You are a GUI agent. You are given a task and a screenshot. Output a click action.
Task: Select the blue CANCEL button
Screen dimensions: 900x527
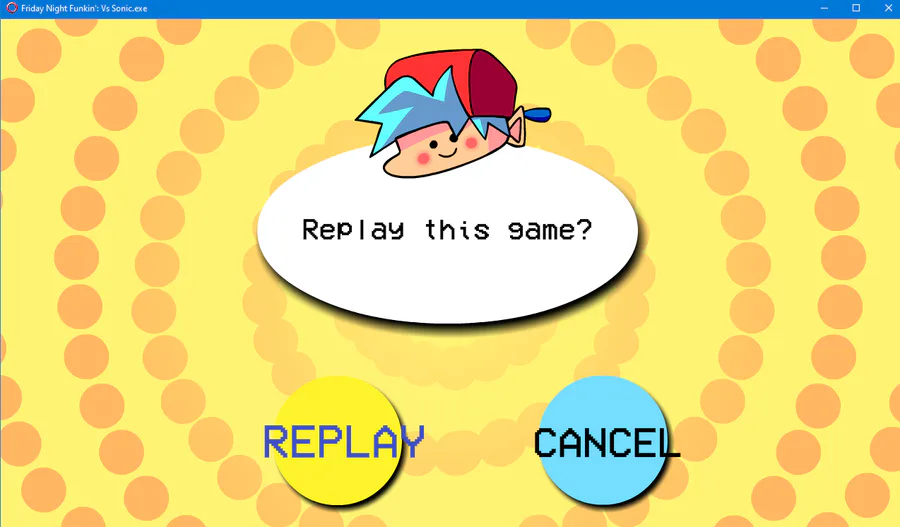(x=604, y=441)
